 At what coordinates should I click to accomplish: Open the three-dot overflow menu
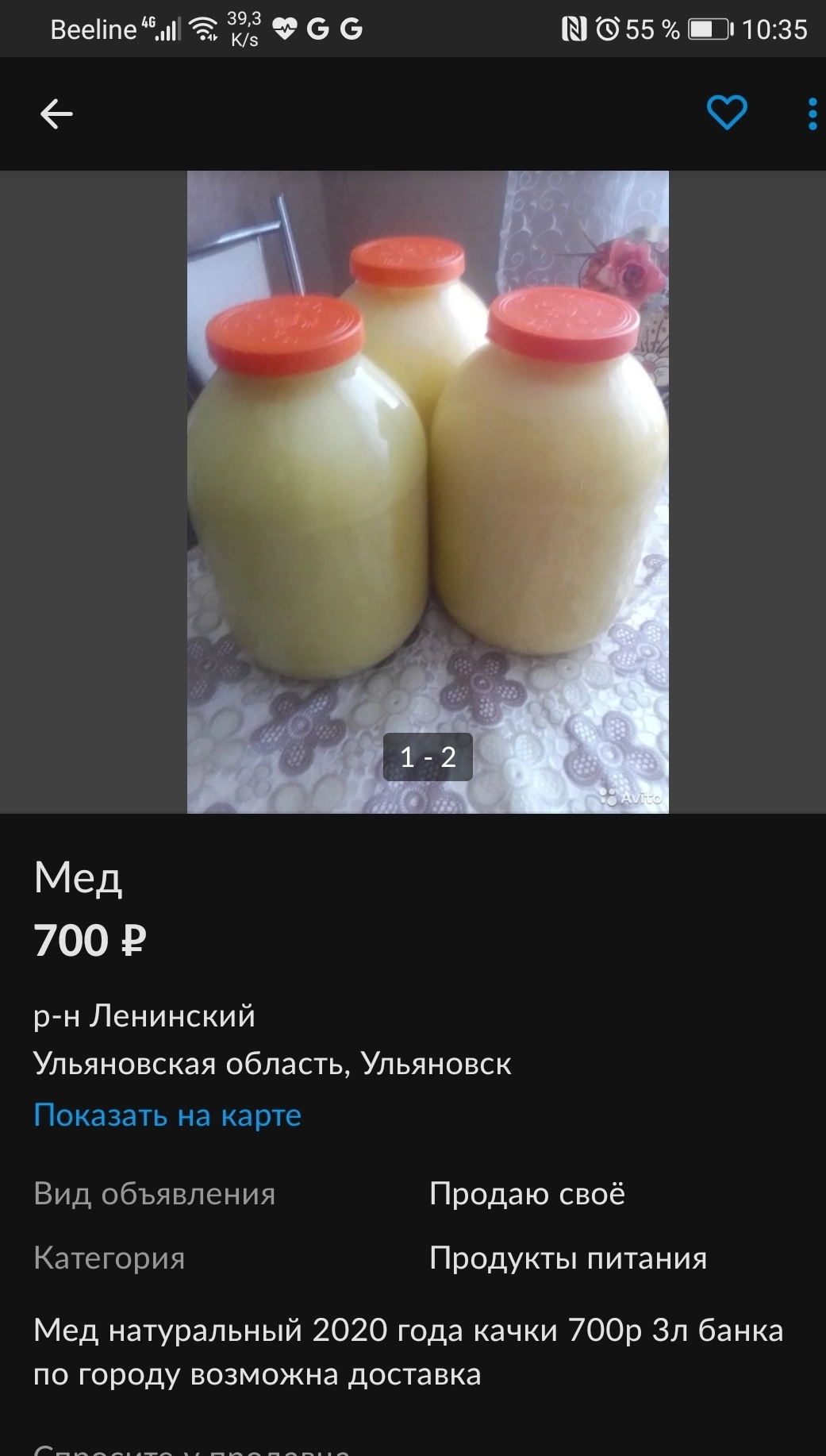pos(812,114)
